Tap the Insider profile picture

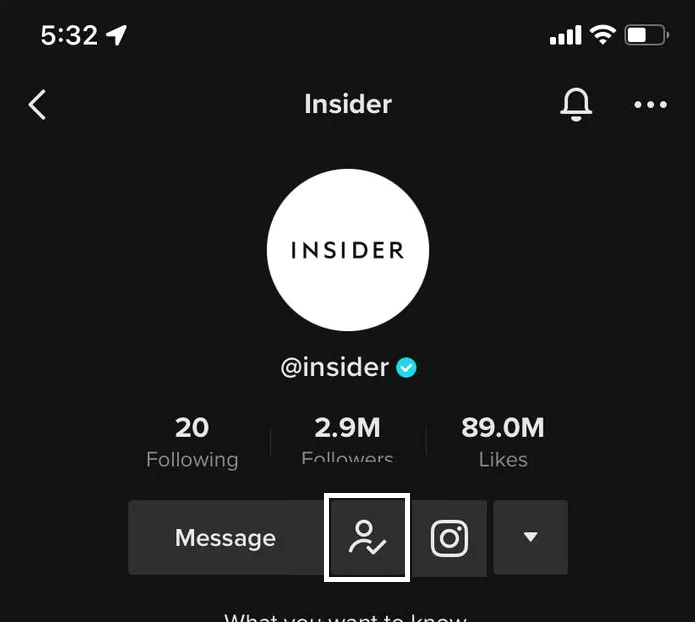pyautogui.click(x=348, y=250)
